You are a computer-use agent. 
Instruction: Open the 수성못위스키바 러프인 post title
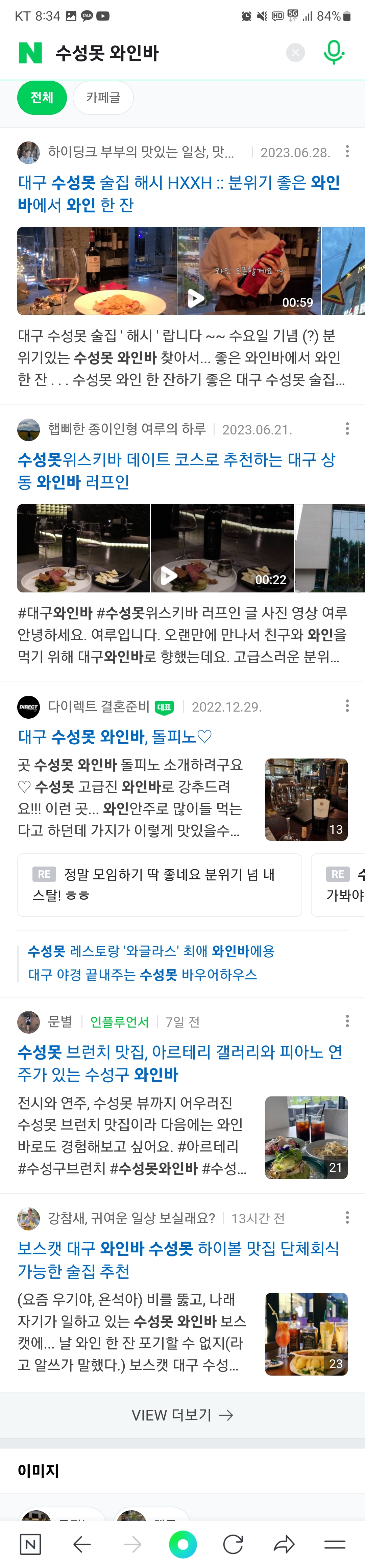click(176, 471)
